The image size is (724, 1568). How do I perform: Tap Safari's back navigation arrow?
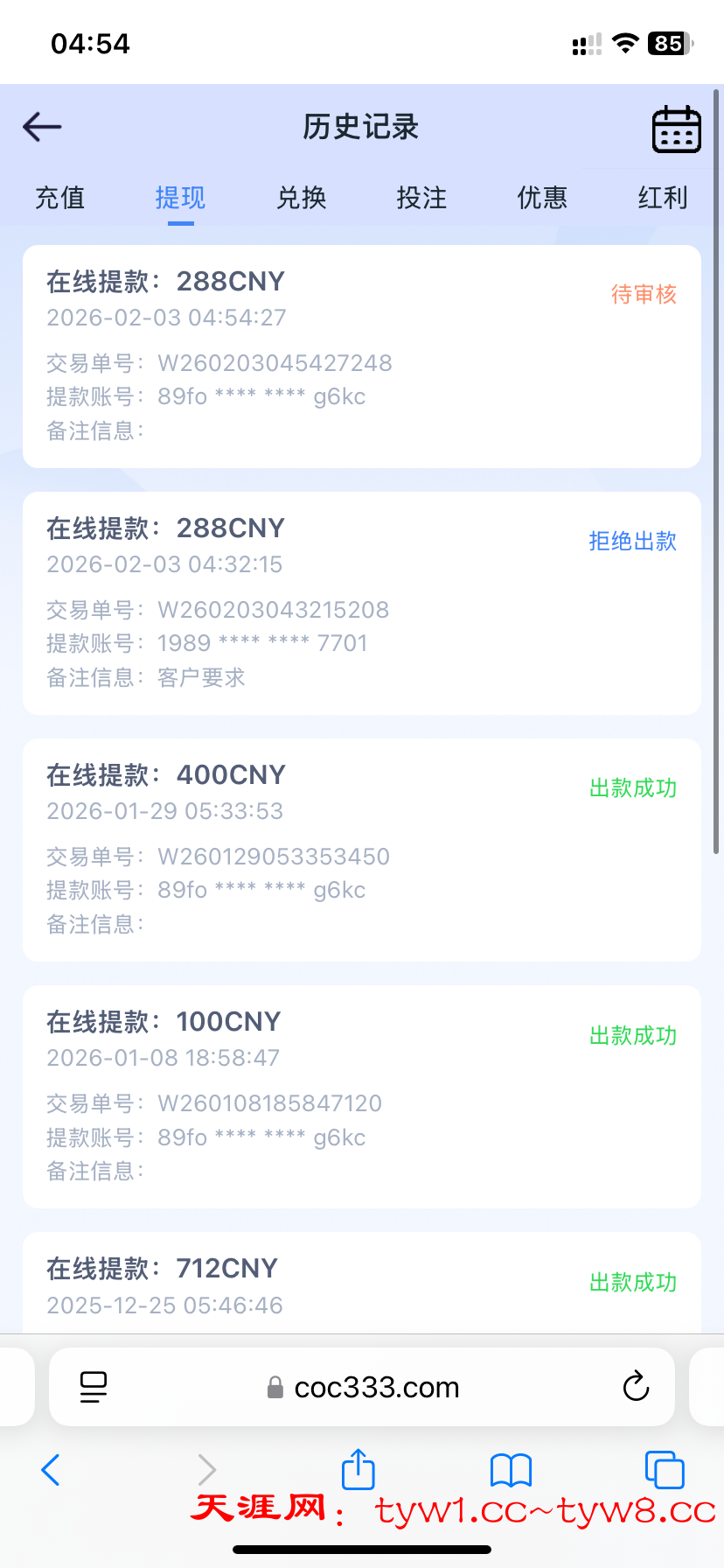(50, 1470)
